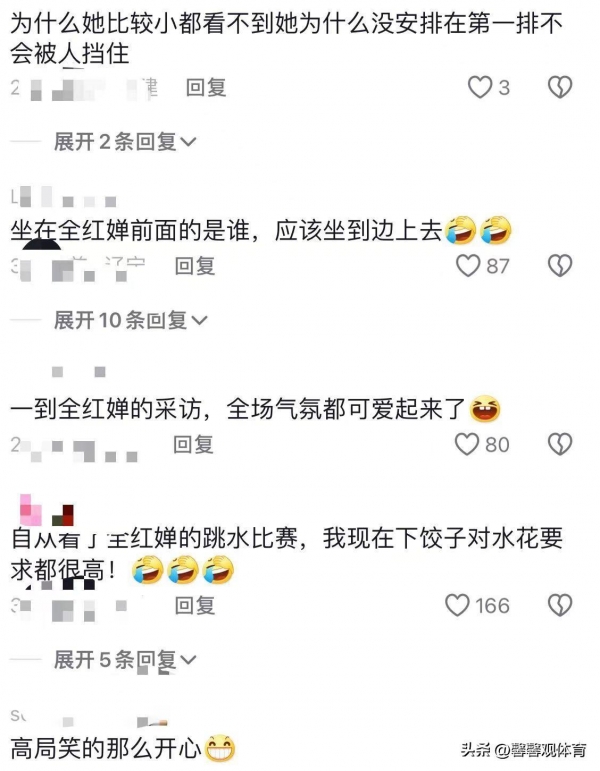Reply to the 全红婵的采访 comment
This screenshot has height=771, width=600.
click(193, 443)
